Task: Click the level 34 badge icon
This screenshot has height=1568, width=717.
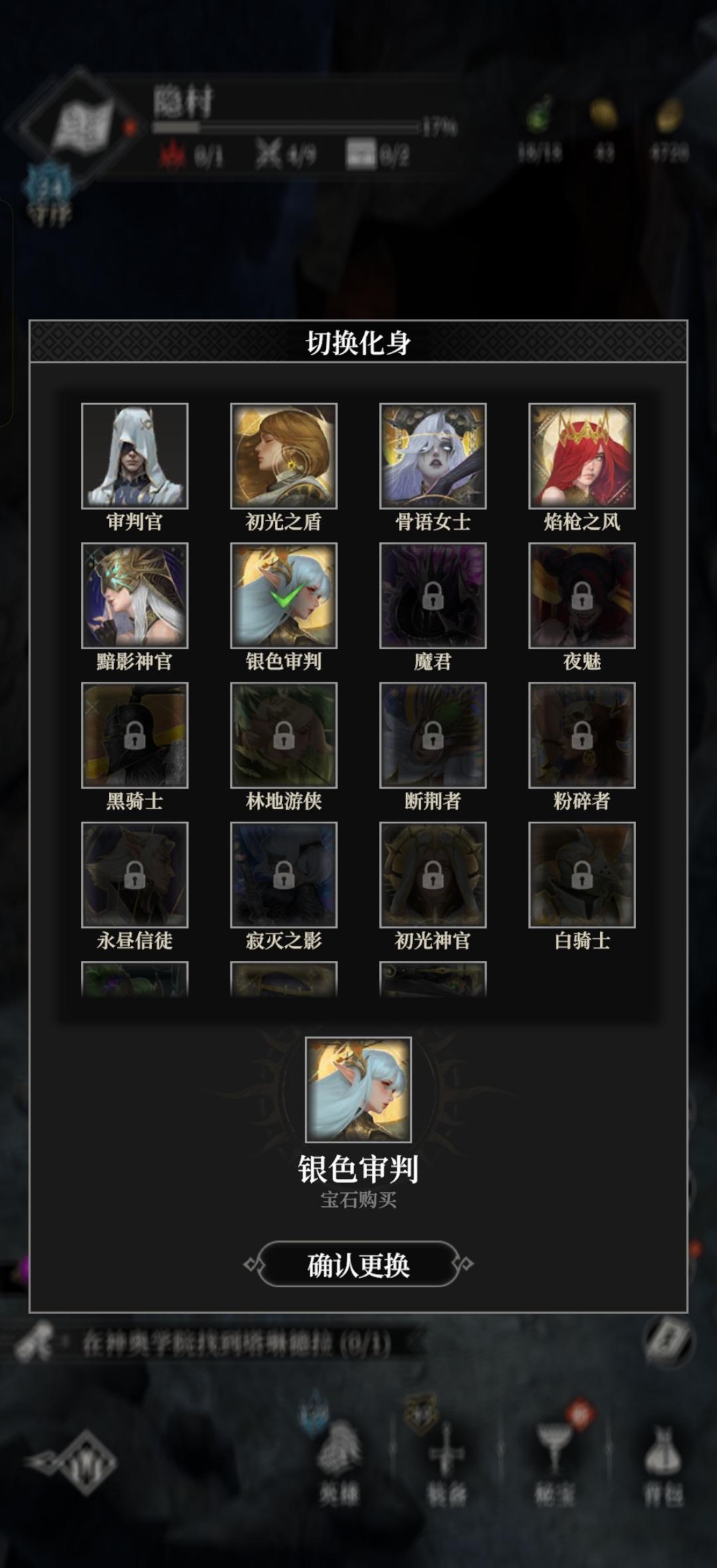Action: [48, 186]
